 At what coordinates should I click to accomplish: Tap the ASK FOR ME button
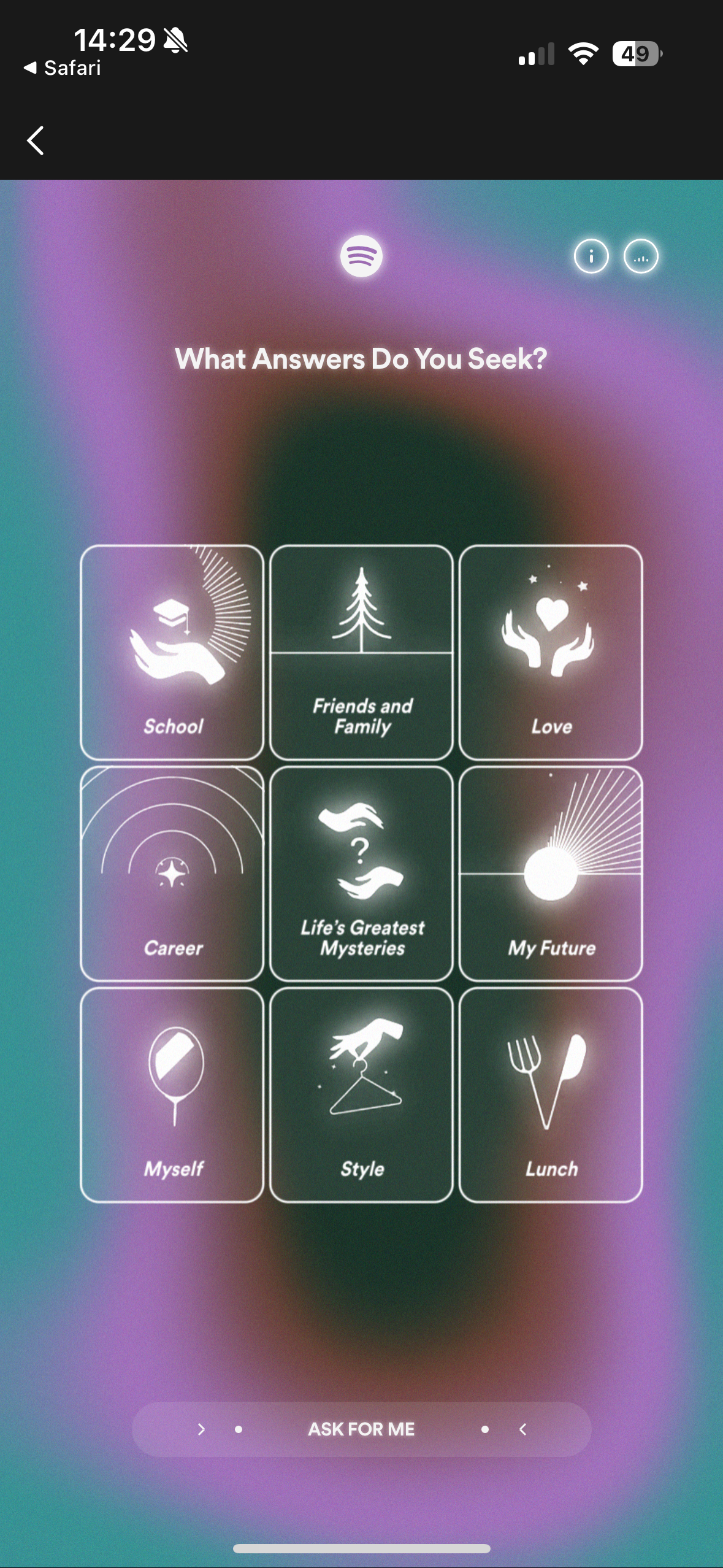pyautogui.click(x=361, y=1429)
